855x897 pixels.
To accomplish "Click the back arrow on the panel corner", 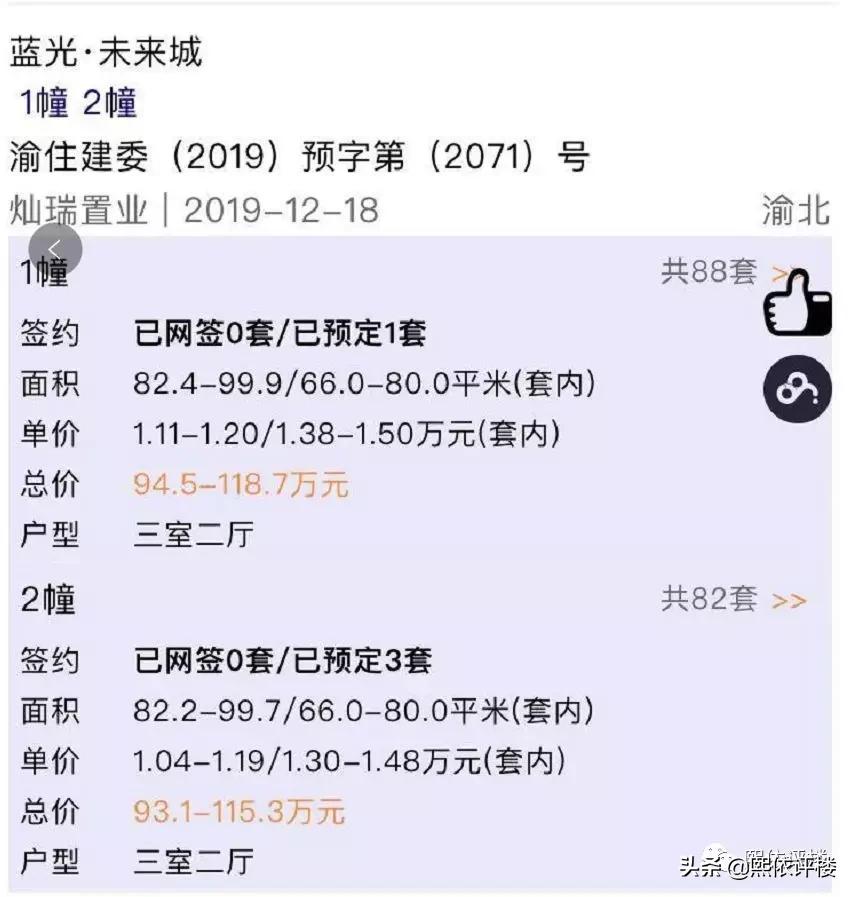I will pyautogui.click(x=57, y=247).
